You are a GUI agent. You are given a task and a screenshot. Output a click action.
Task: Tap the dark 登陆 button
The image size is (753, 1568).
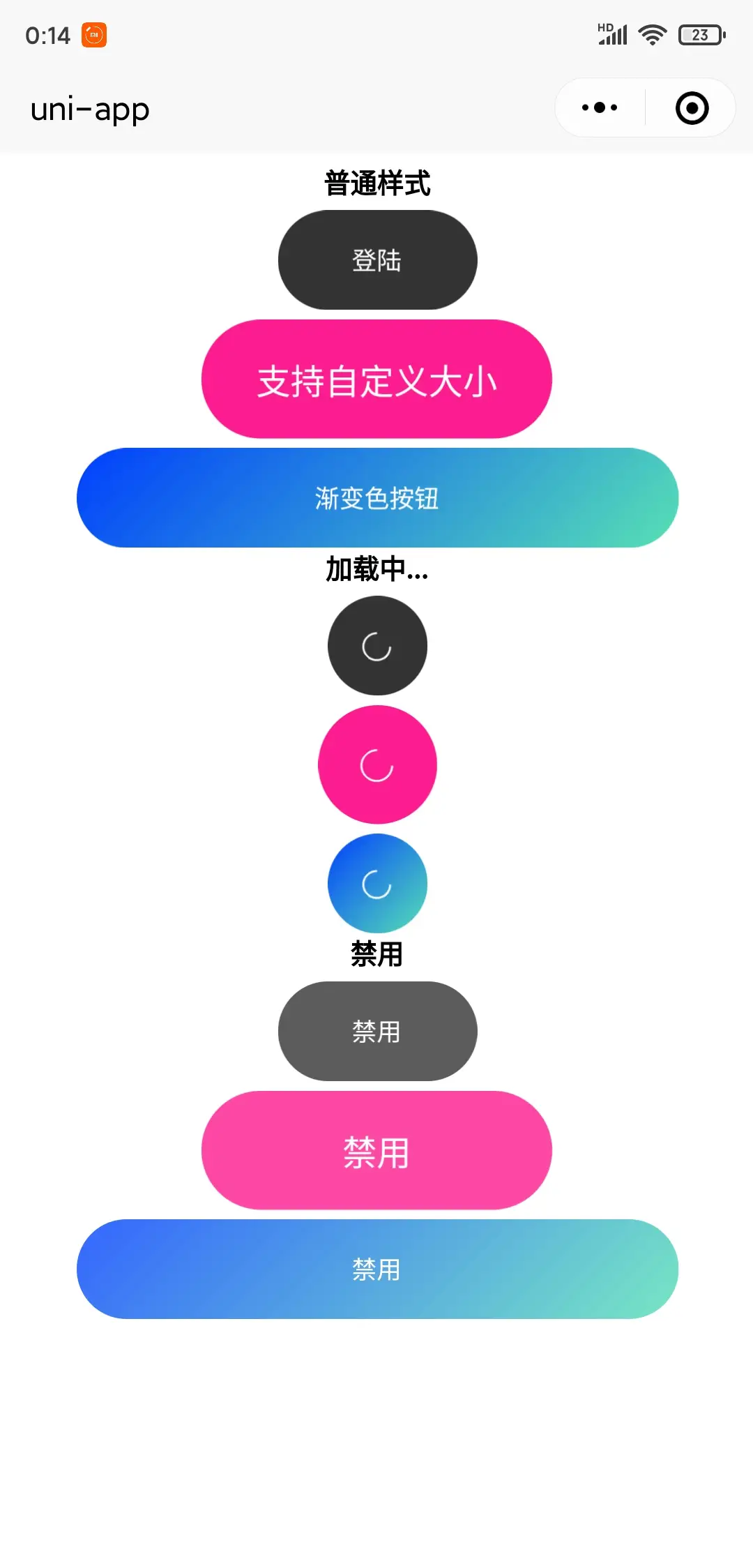377,260
